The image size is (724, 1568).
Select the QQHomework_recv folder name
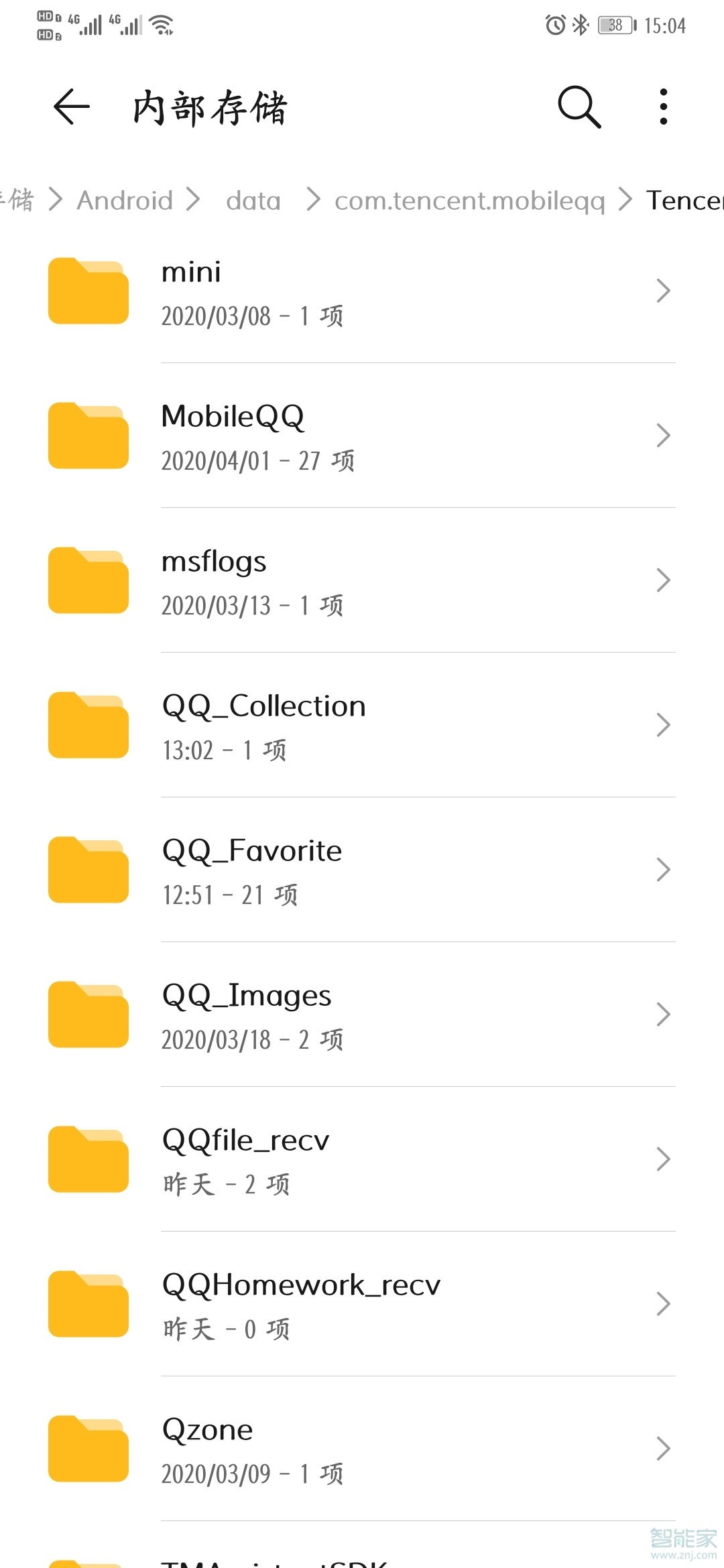tap(300, 1284)
